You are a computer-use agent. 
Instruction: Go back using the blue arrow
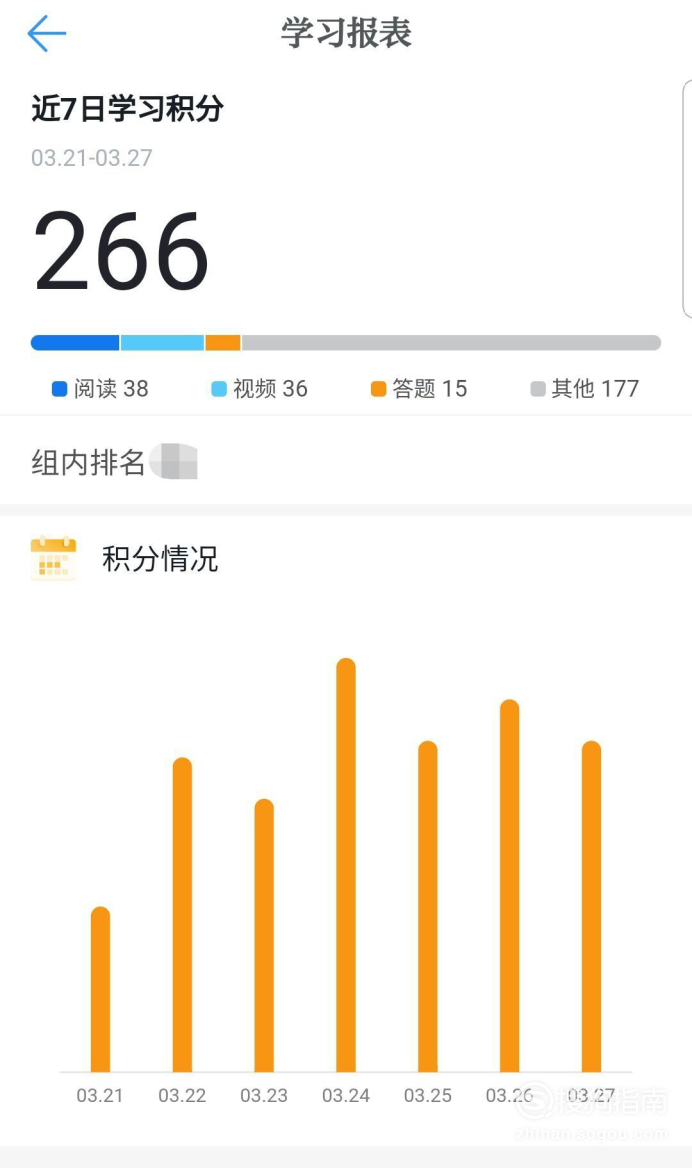coord(46,34)
